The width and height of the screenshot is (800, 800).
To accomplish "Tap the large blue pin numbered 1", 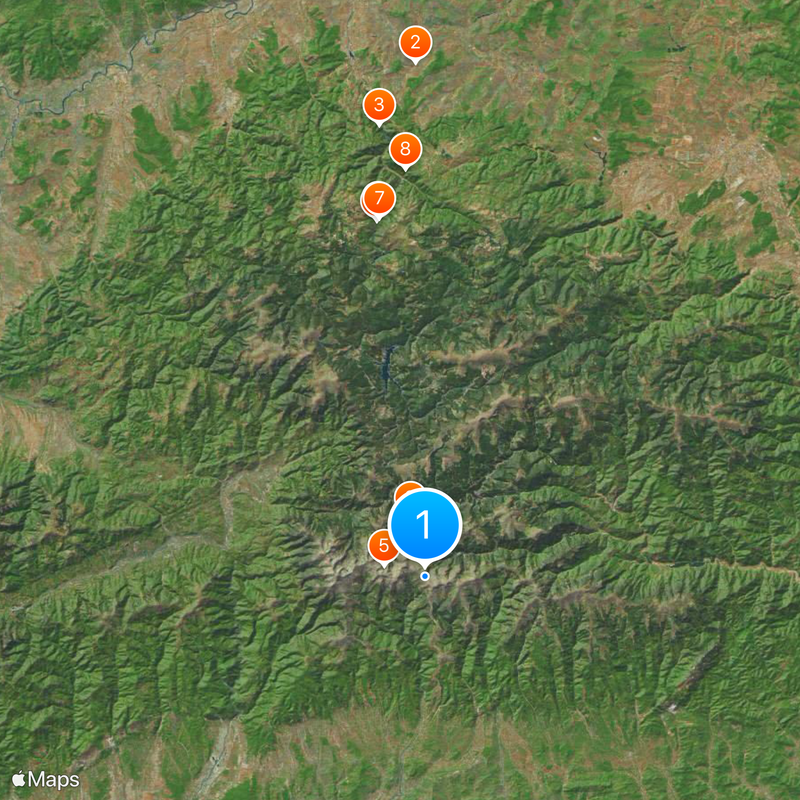I will coord(425,524).
